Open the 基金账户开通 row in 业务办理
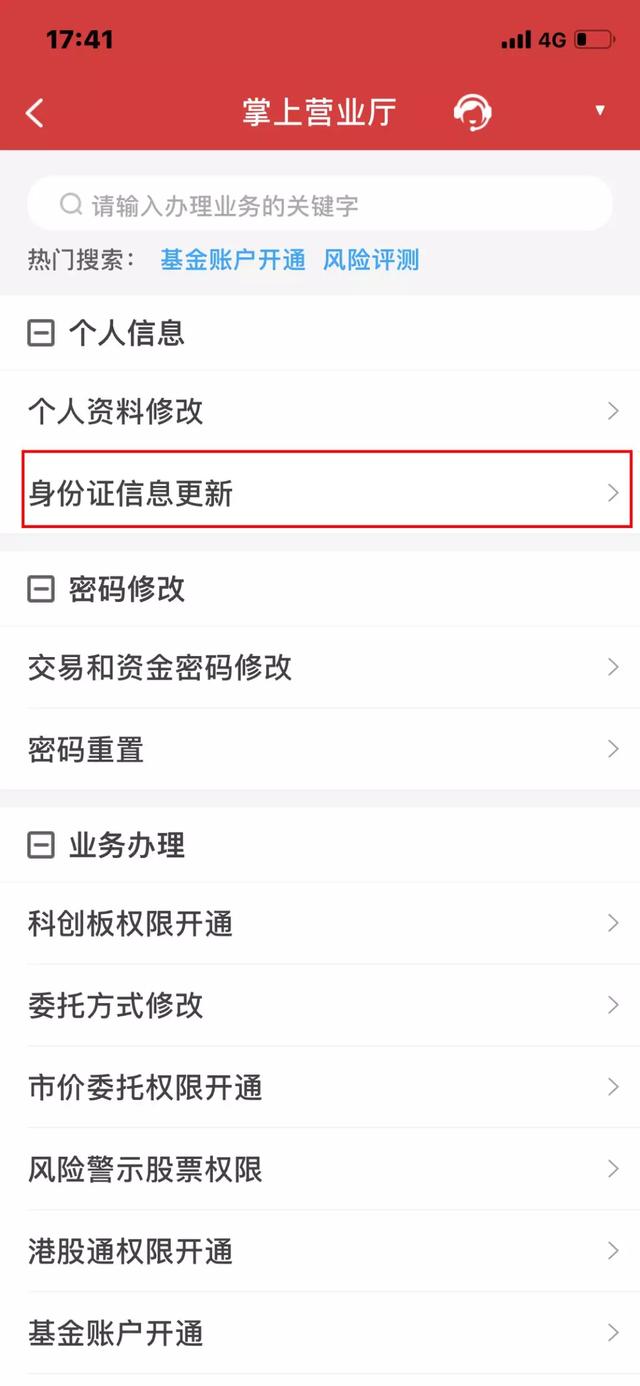The height and width of the screenshot is (1386, 640). click(320, 1333)
